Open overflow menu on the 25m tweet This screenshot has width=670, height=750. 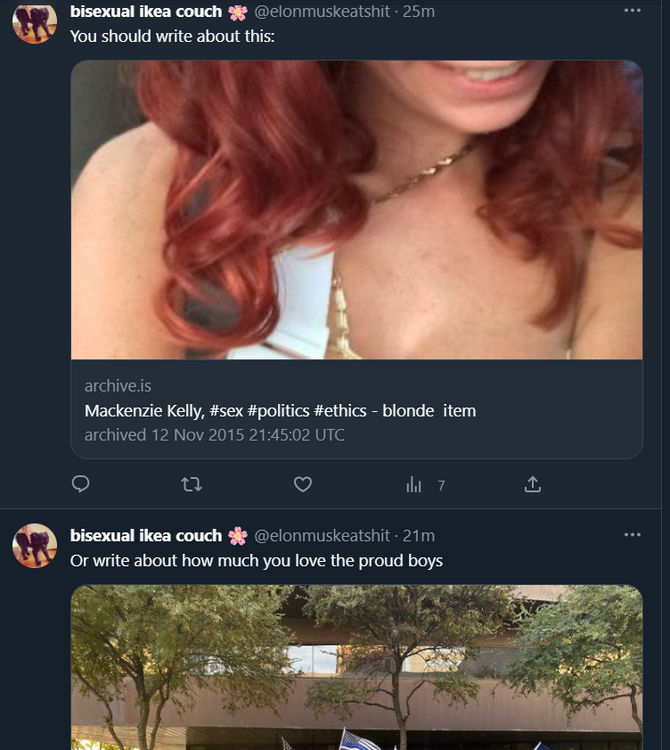pyautogui.click(x=632, y=11)
